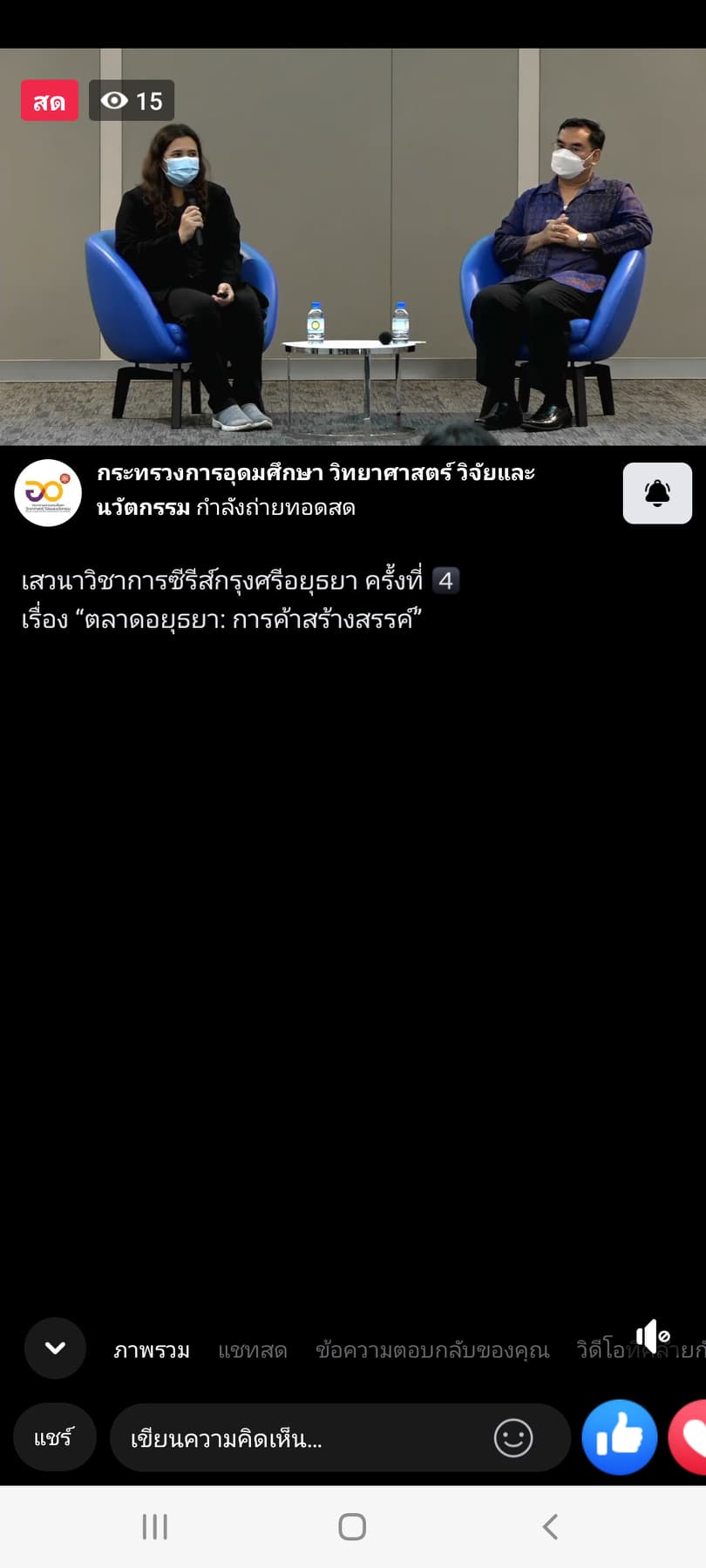The height and width of the screenshot is (1568, 706).
Task: Tap the live video player
Action: click(x=353, y=247)
